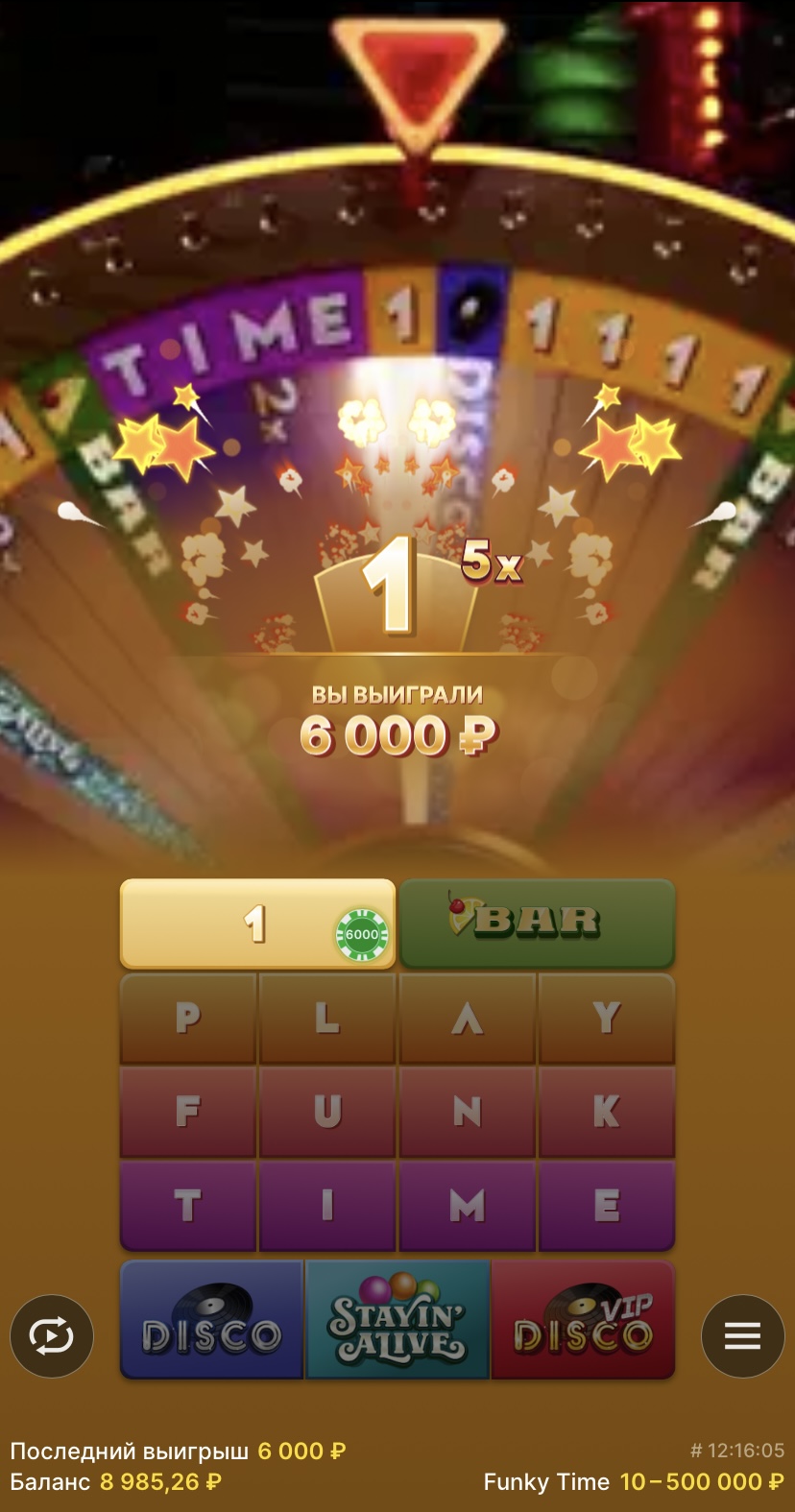
Task: Choose letter E in the TIME row
Action: (x=607, y=1205)
